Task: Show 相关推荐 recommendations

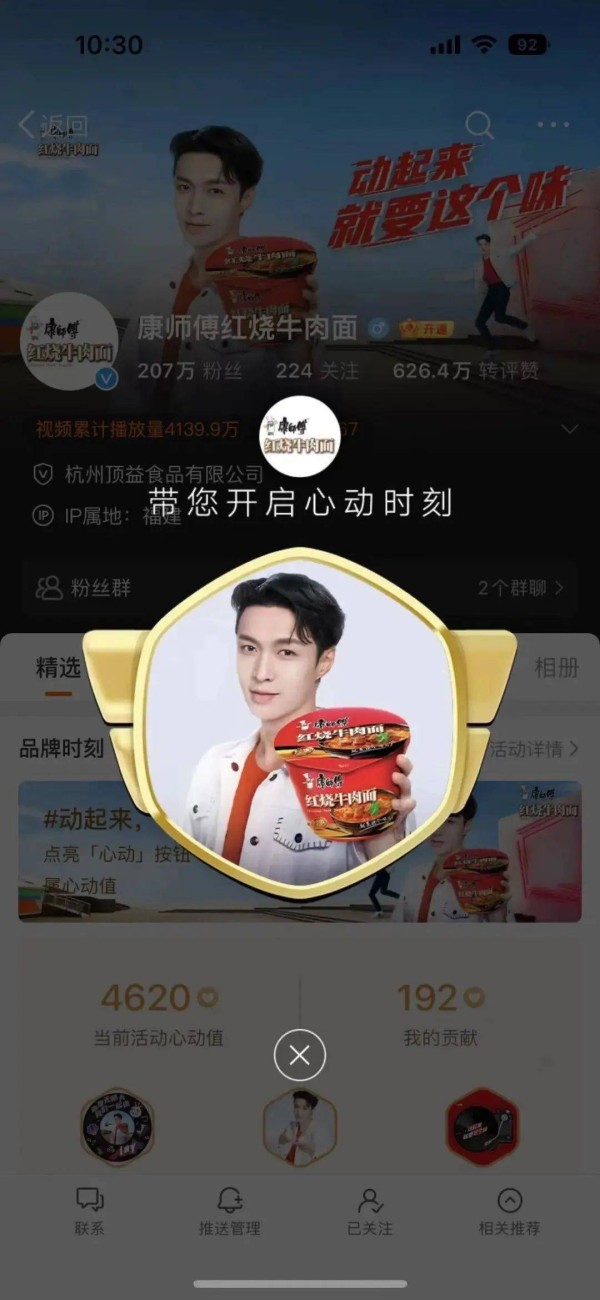Action: [509, 1212]
